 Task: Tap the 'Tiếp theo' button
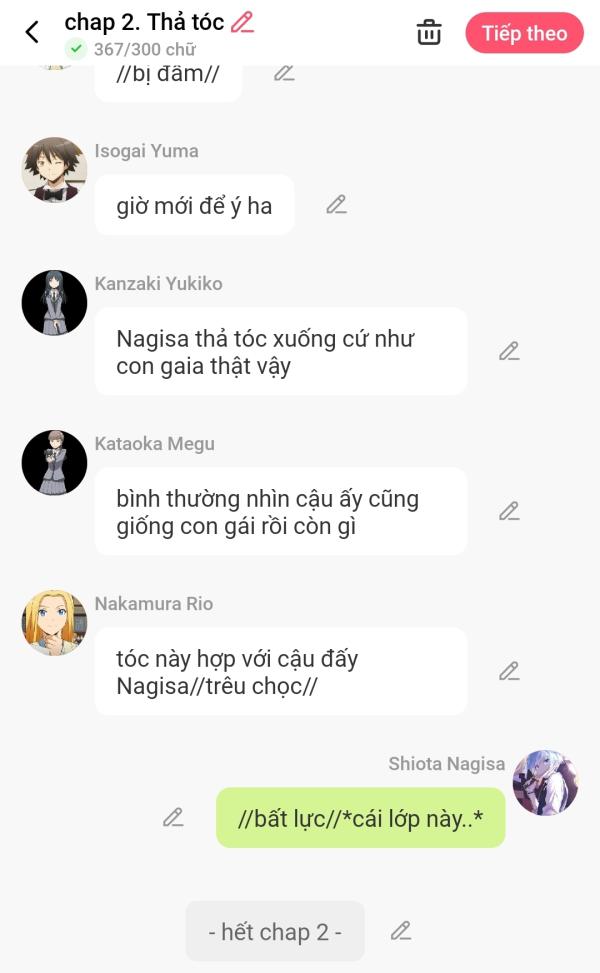(524, 32)
